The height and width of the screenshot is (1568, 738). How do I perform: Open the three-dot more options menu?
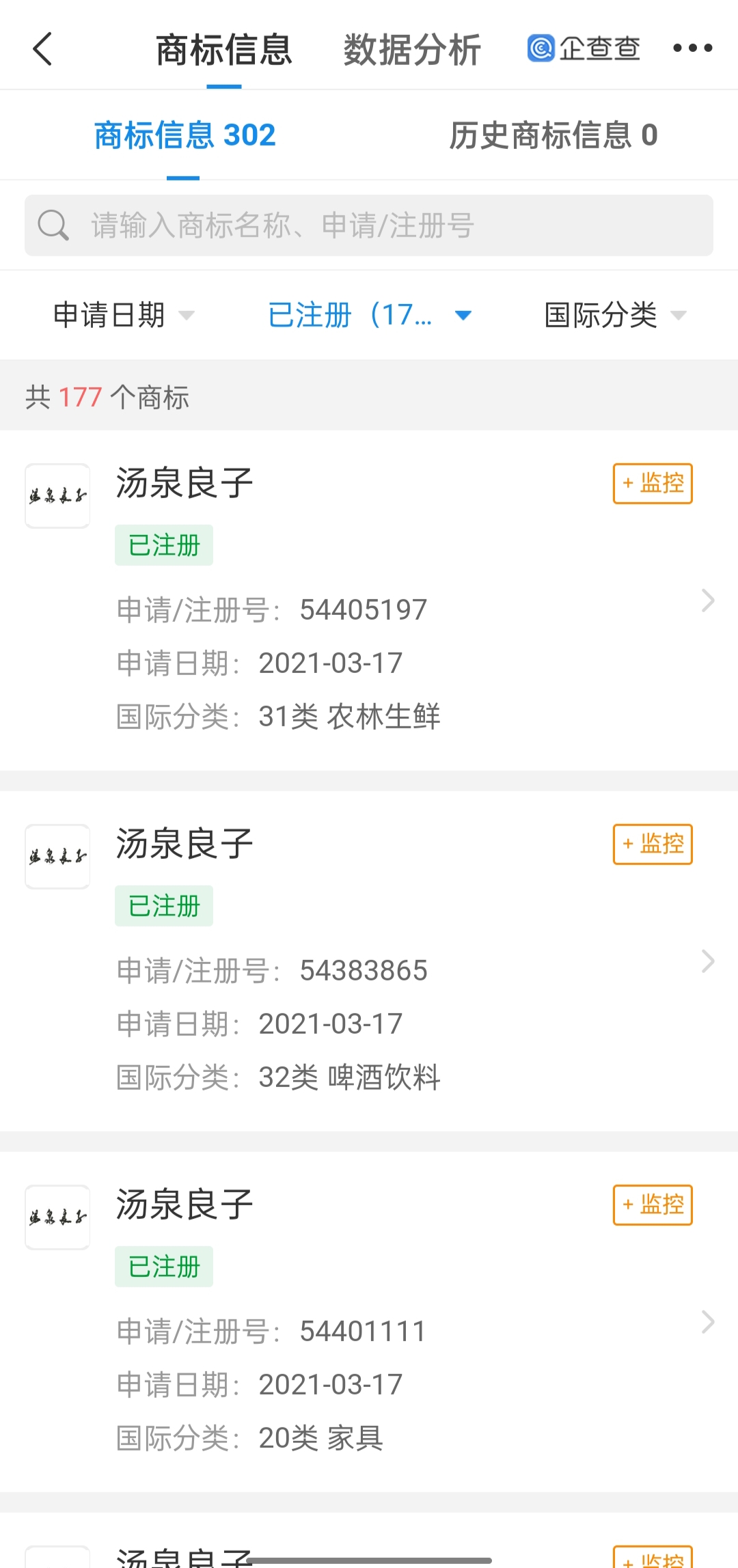(694, 48)
